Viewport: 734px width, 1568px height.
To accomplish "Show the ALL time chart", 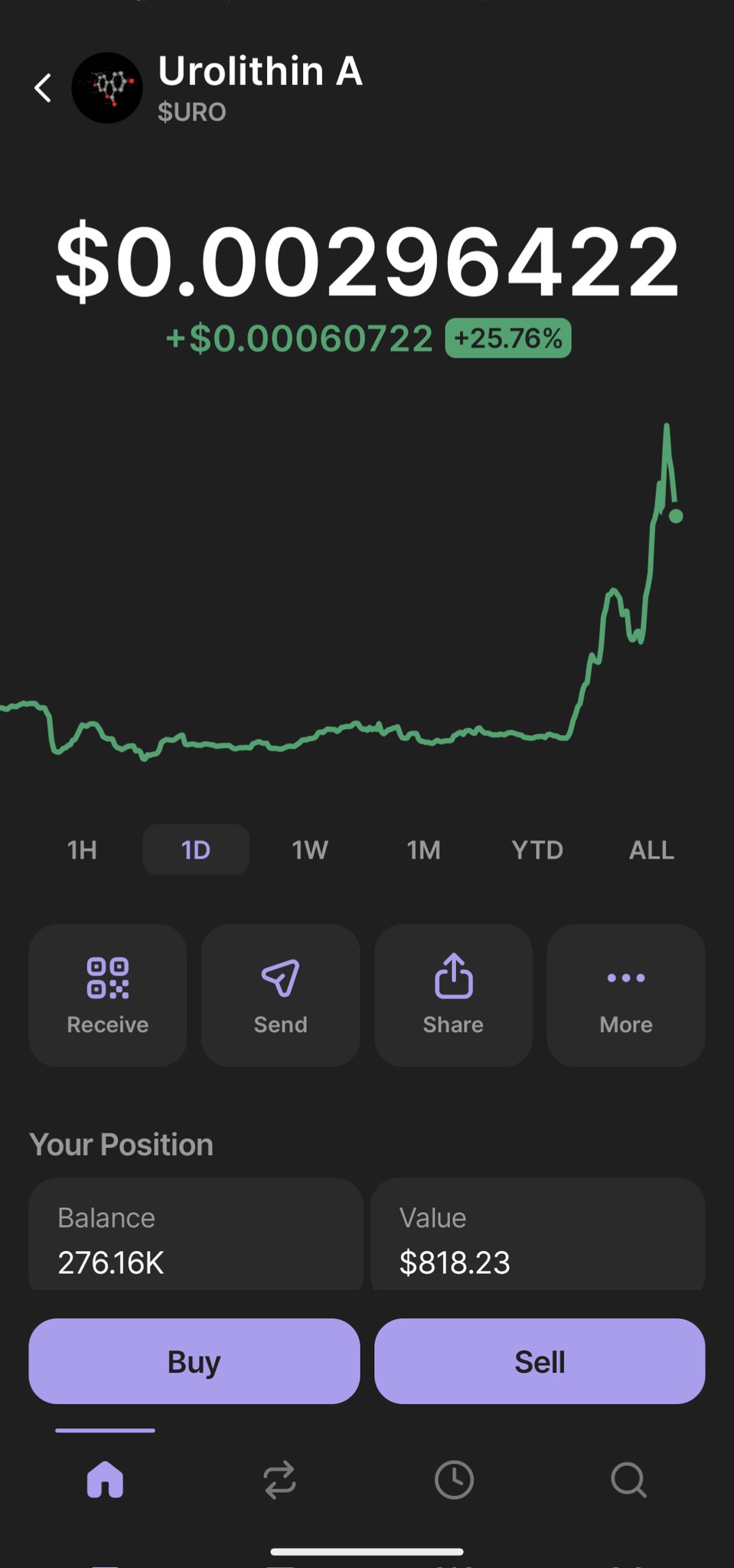I will pos(651,850).
